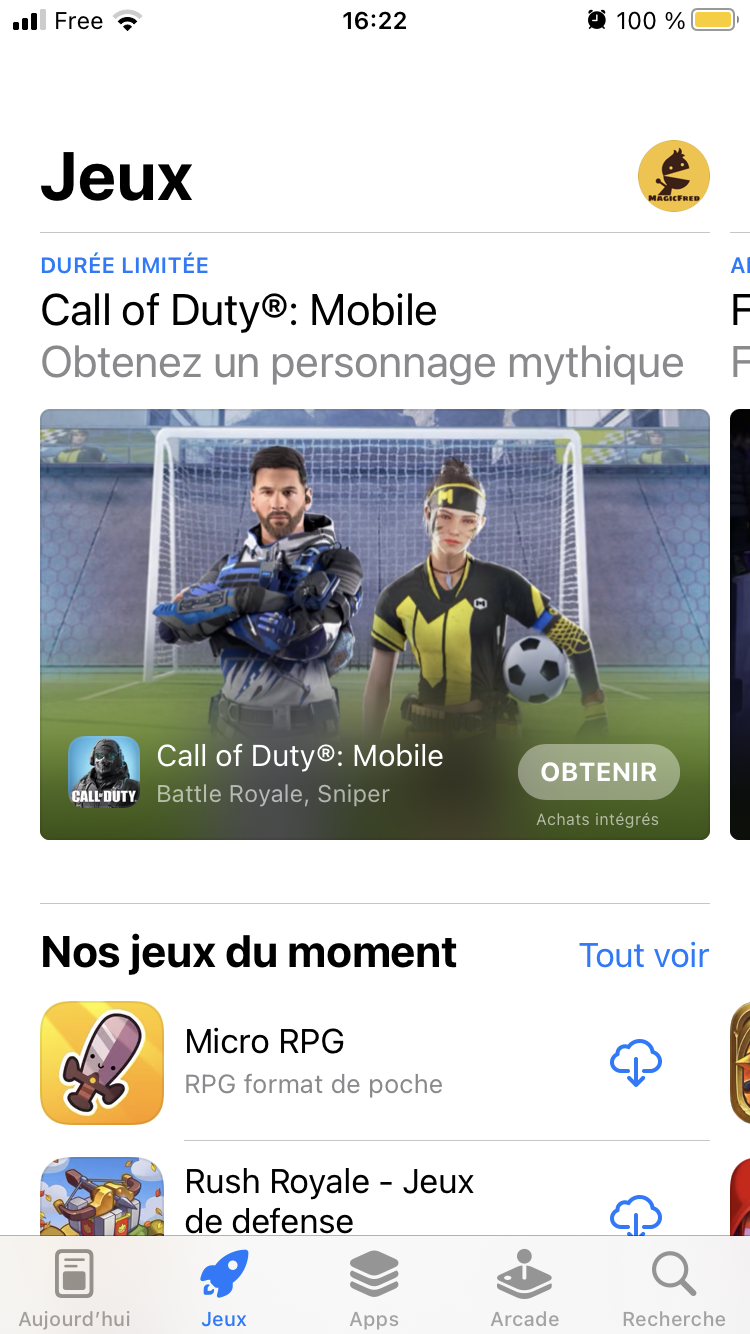Tap Obtenir for Call of Duty: Mobile
750x1334 pixels.
click(x=599, y=772)
